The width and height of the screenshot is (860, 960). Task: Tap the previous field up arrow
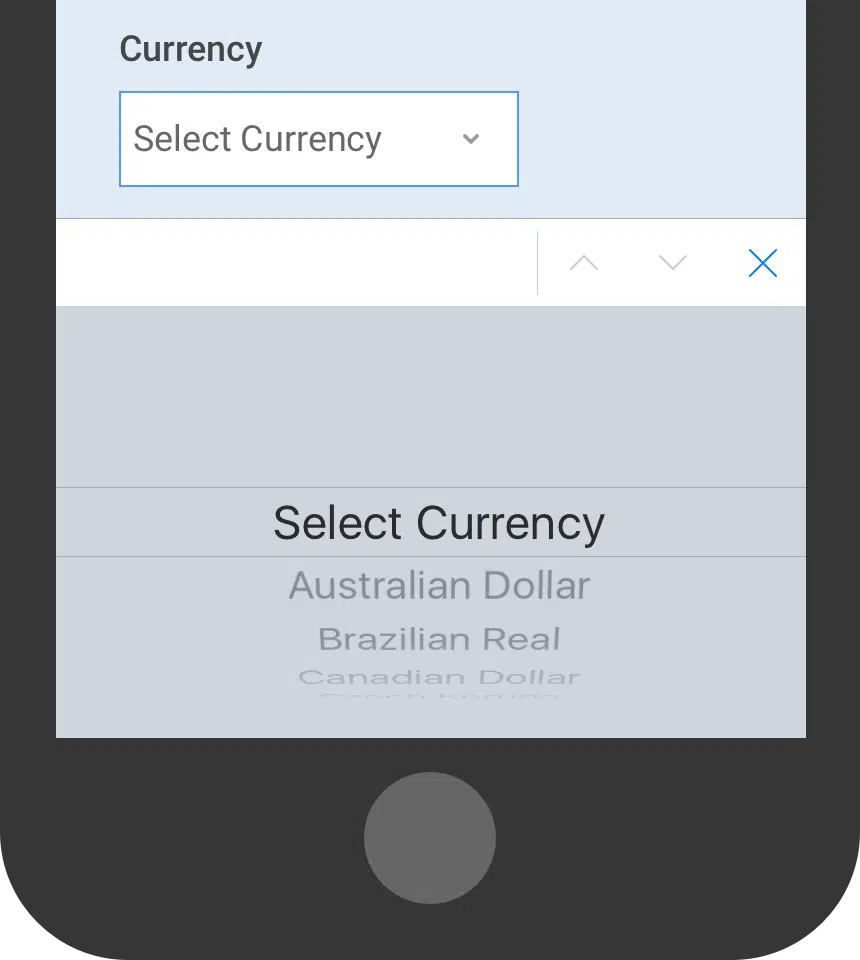pyautogui.click(x=584, y=263)
